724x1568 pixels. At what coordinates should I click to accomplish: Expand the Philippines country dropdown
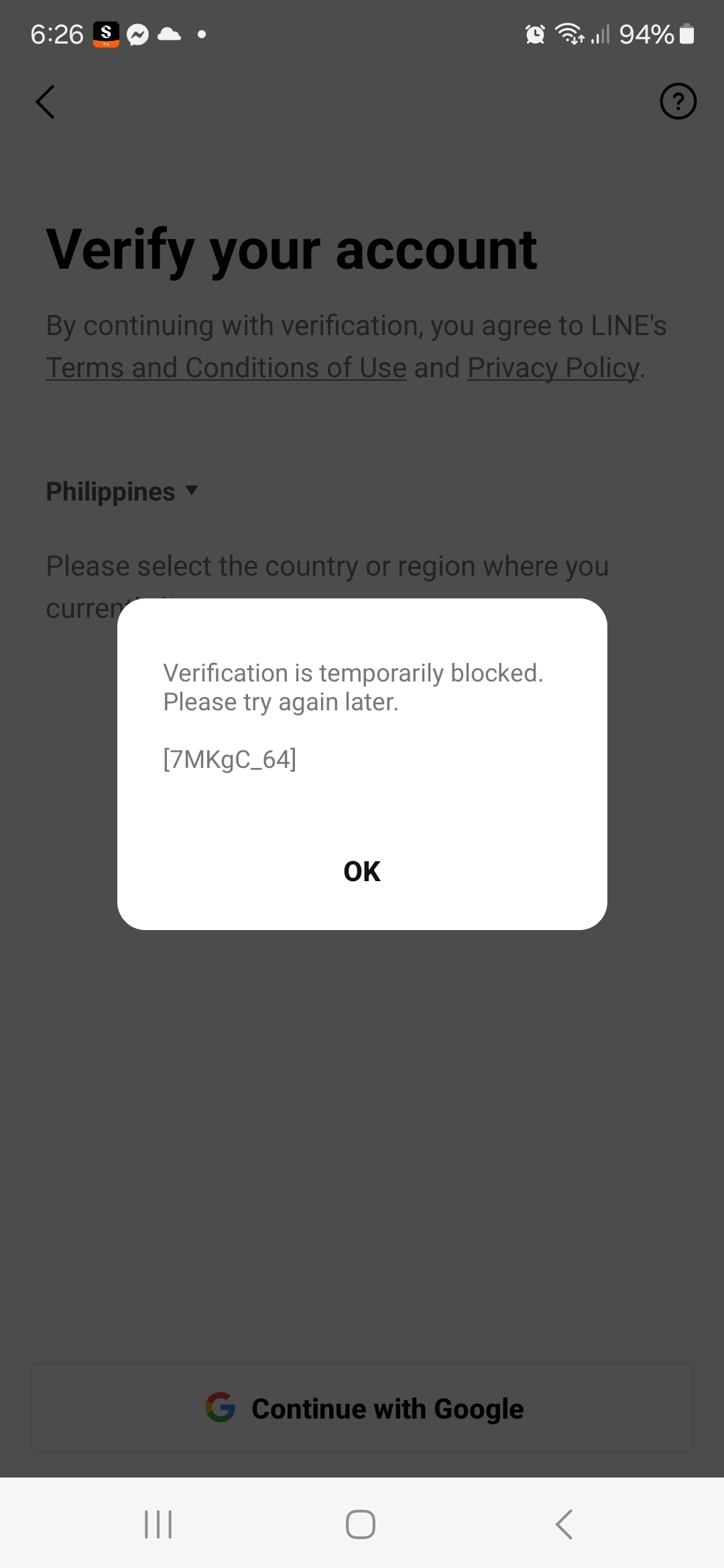coord(122,491)
